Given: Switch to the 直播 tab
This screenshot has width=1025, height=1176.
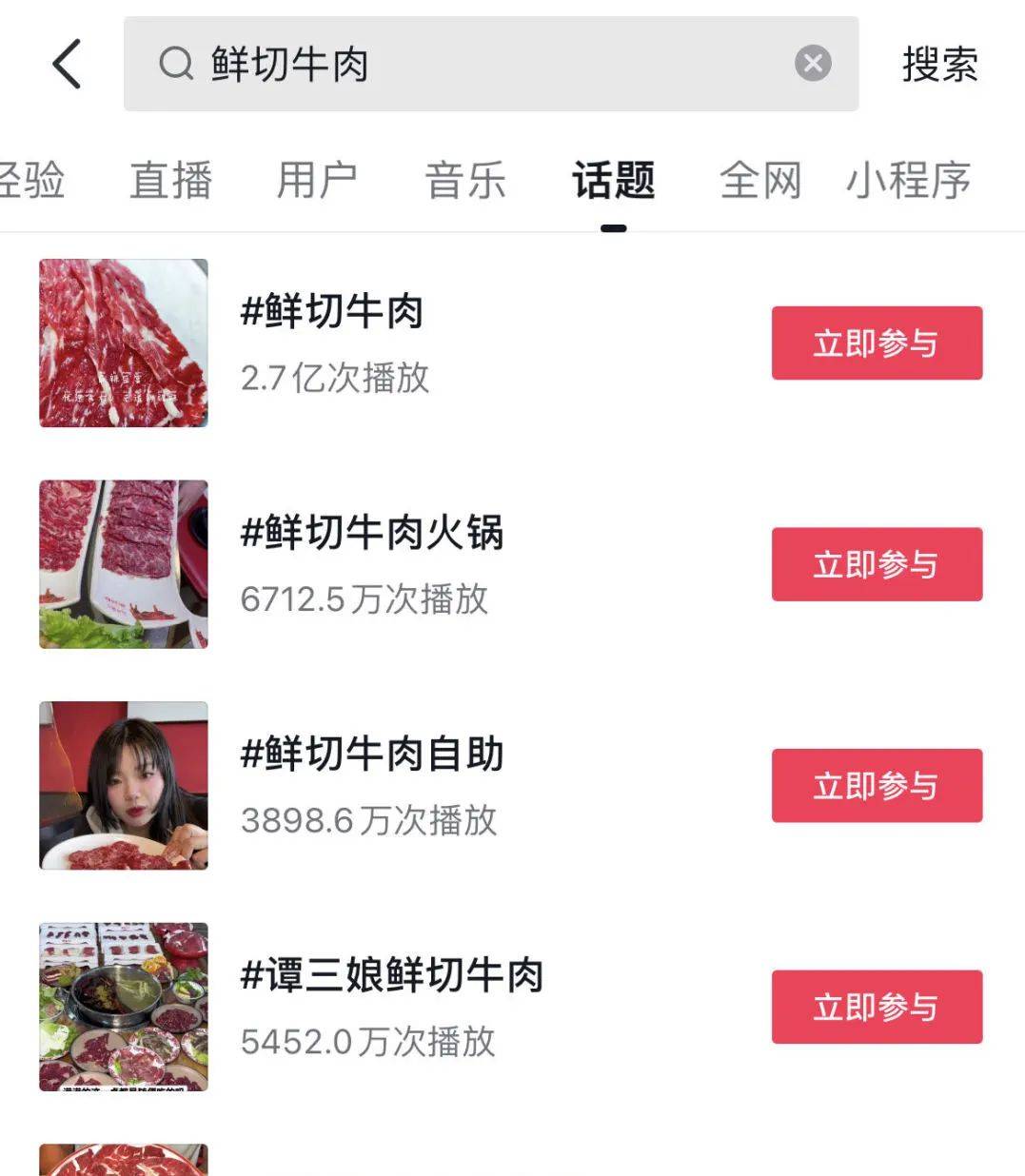Looking at the screenshot, I should pyautogui.click(x=170, y=180).
